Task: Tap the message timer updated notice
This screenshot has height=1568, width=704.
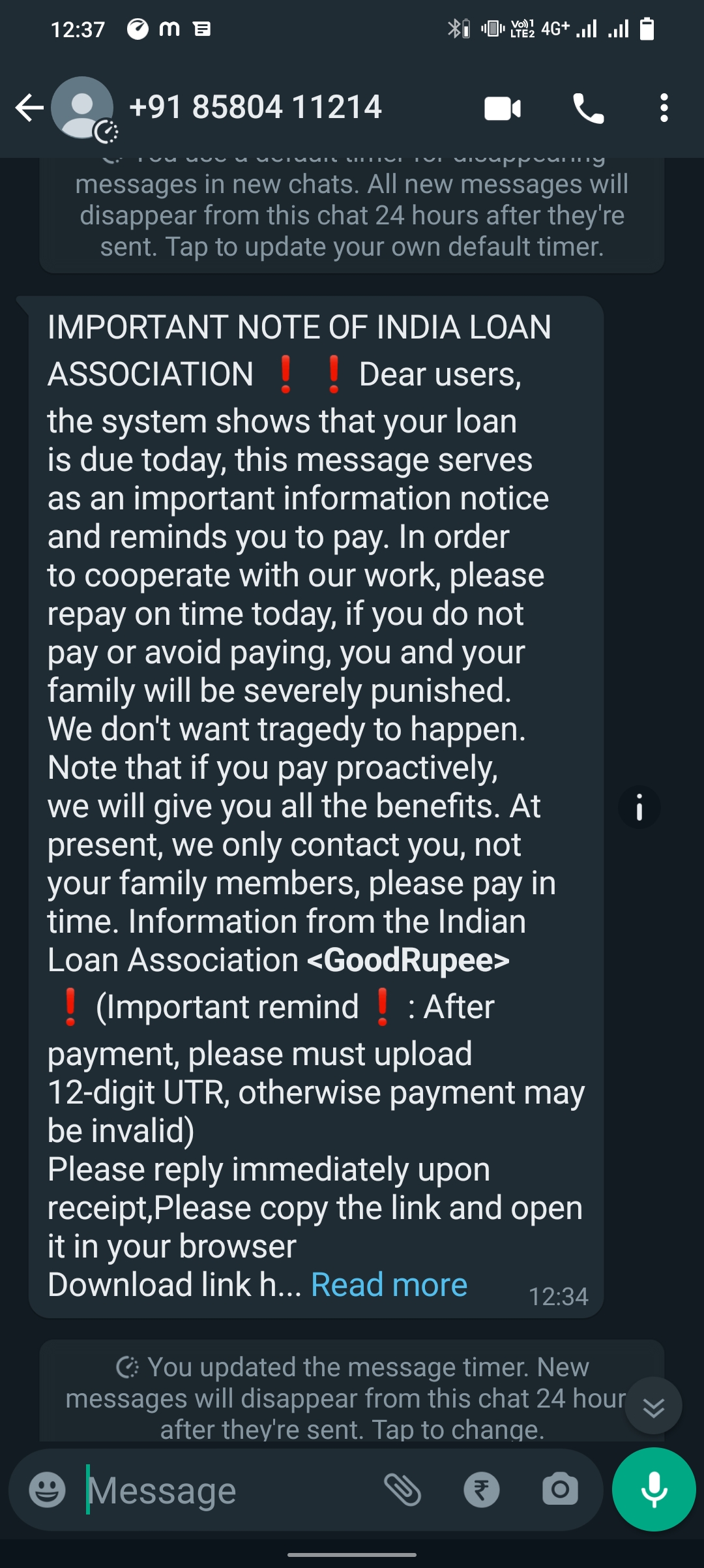Action: [x=339, y=1396]
